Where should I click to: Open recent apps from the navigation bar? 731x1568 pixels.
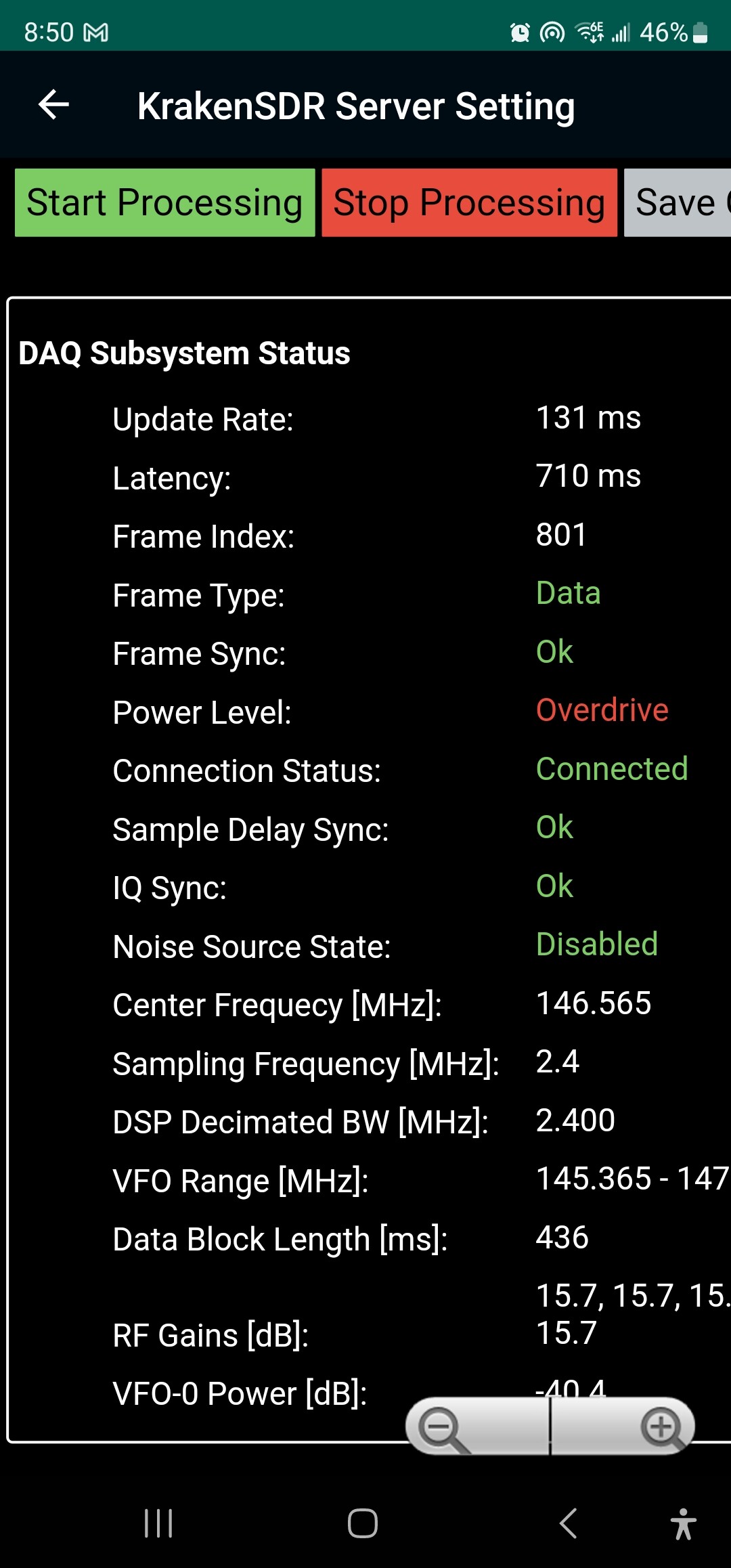pyautogui.click(x=158, y=1523)
